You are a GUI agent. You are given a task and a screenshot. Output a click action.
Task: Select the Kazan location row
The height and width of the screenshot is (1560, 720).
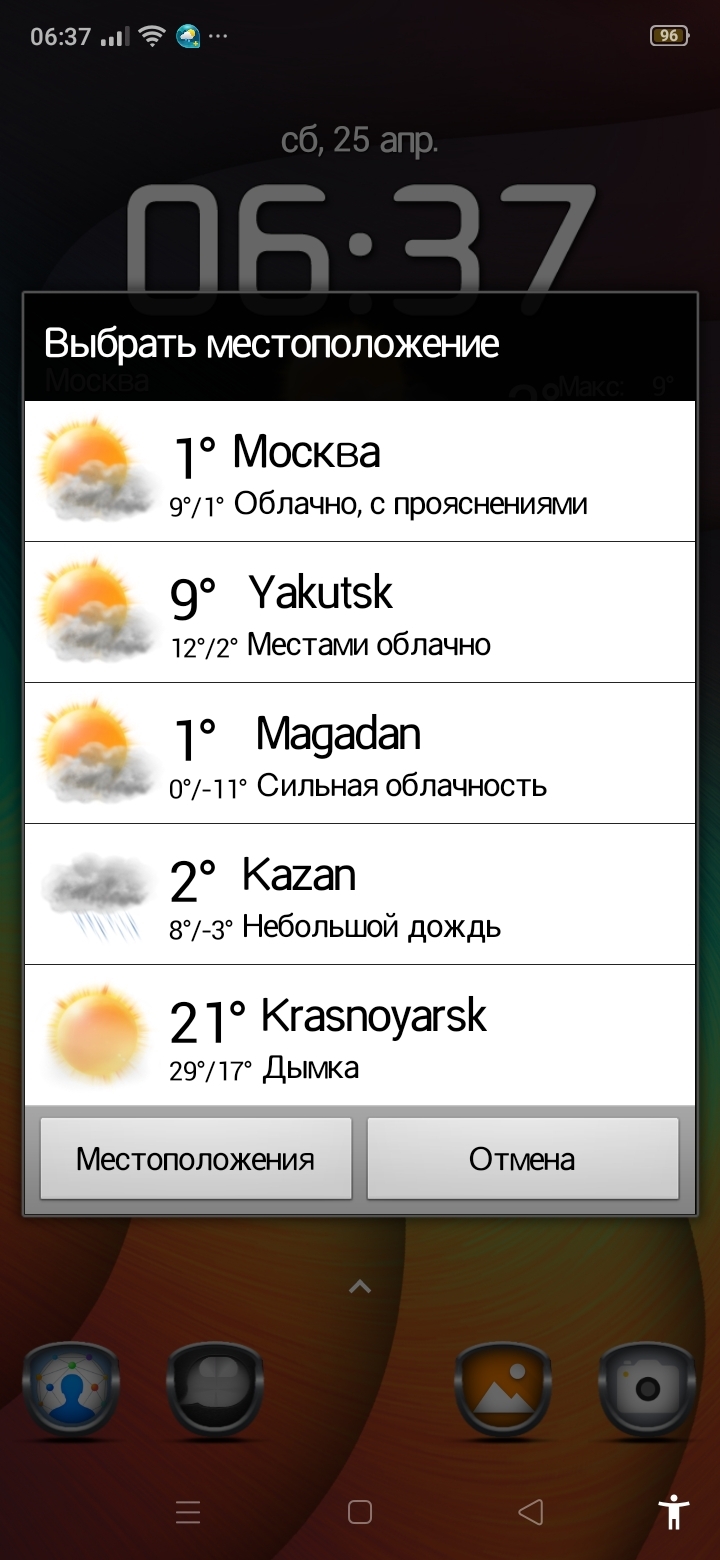pyautogui.click(x=360, y=895)
